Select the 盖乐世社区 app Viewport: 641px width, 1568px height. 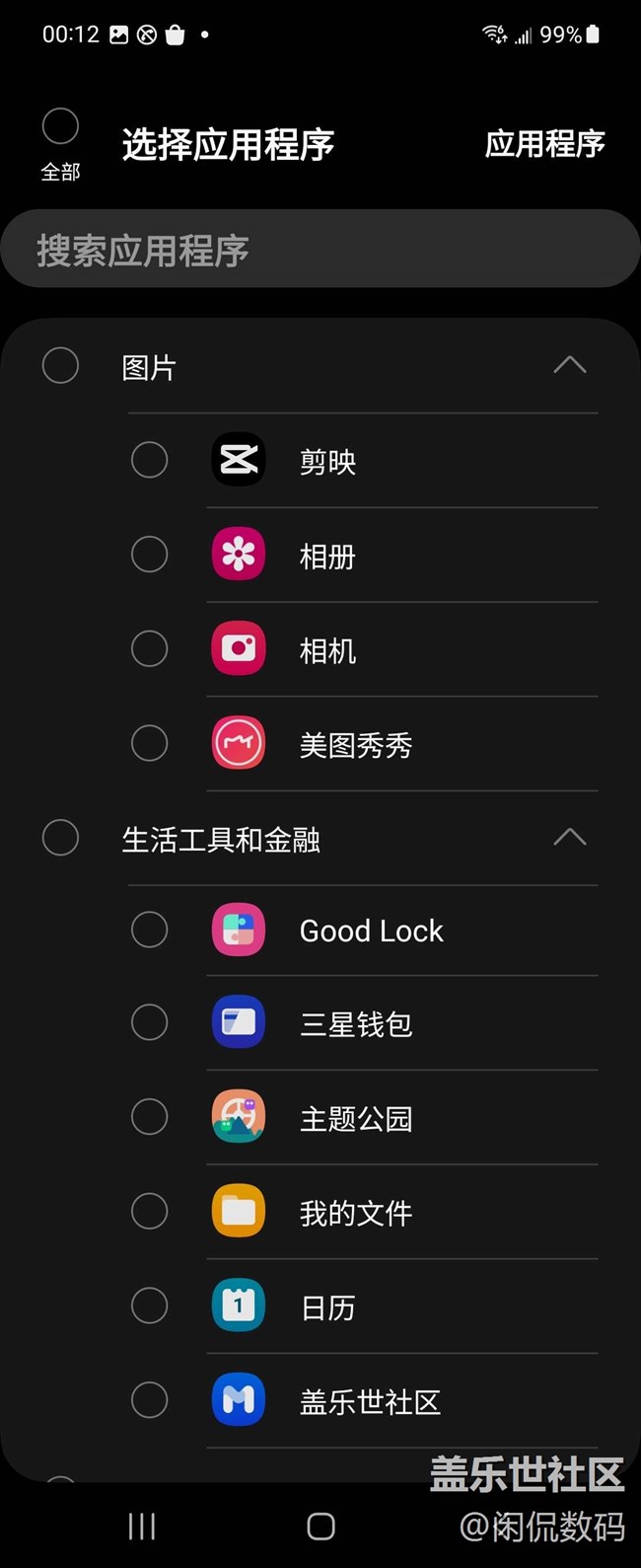pos(150,1400)
